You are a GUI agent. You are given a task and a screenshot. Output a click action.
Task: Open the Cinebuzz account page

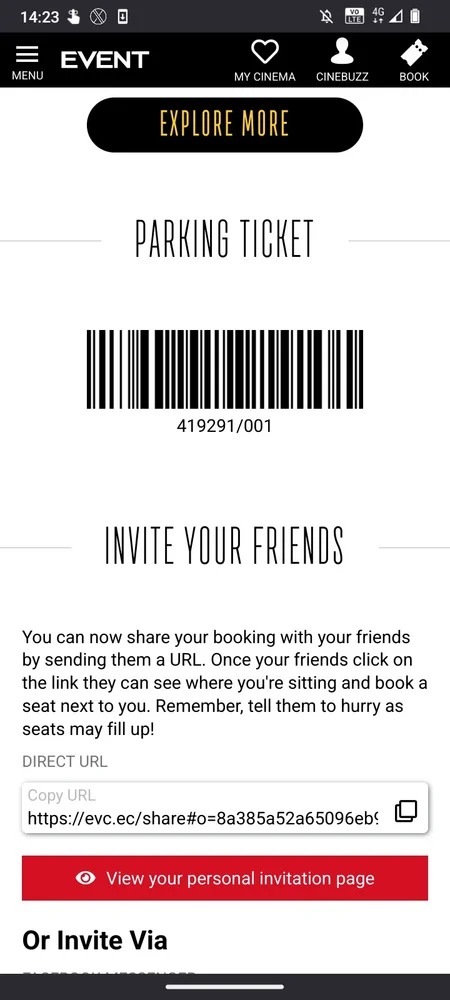[x=342, y=61]
